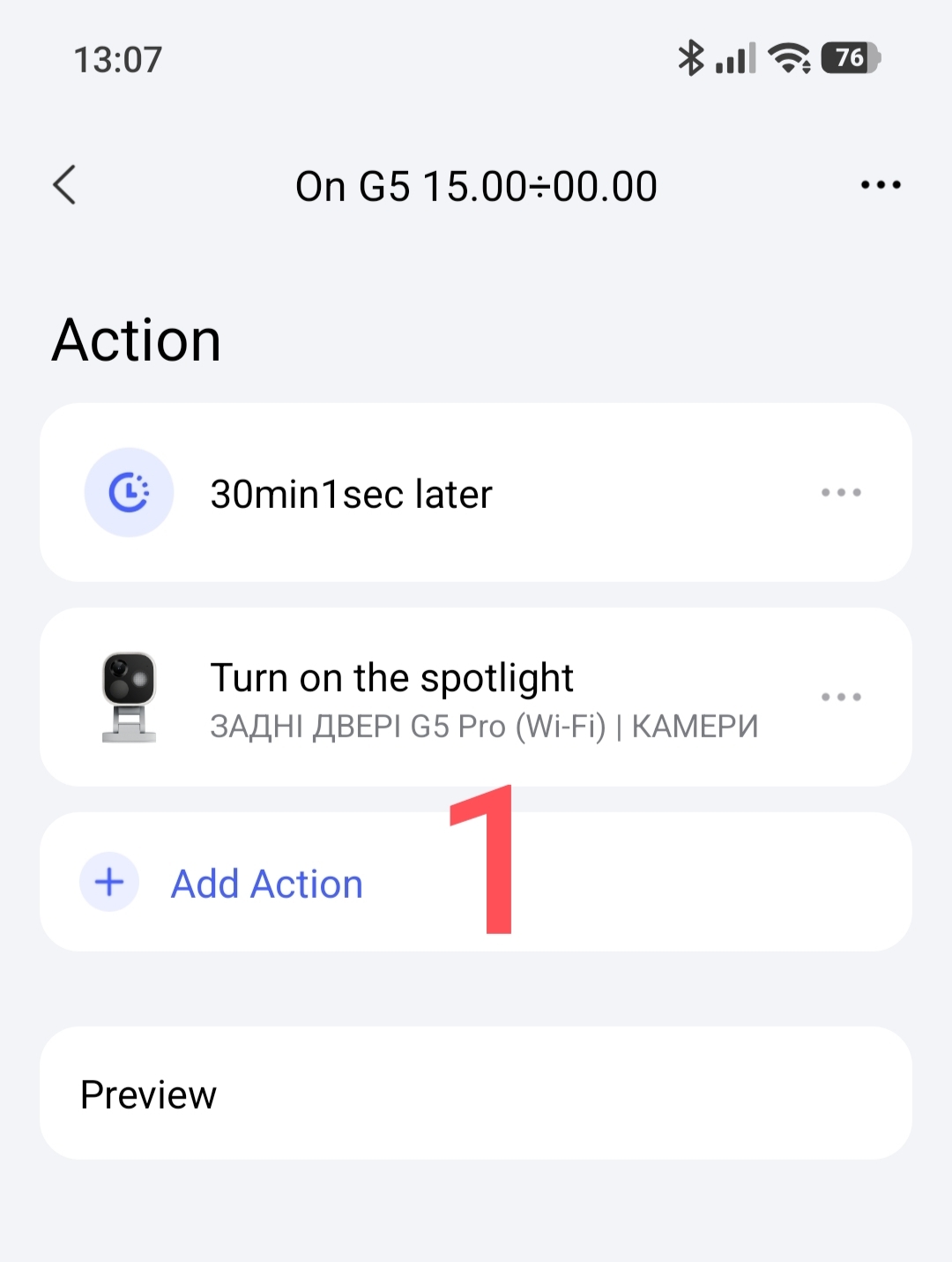This screenshot has height=1262, width=952.
Task: Add a new action
Action: pyautogui.click(x=264, y=883)
